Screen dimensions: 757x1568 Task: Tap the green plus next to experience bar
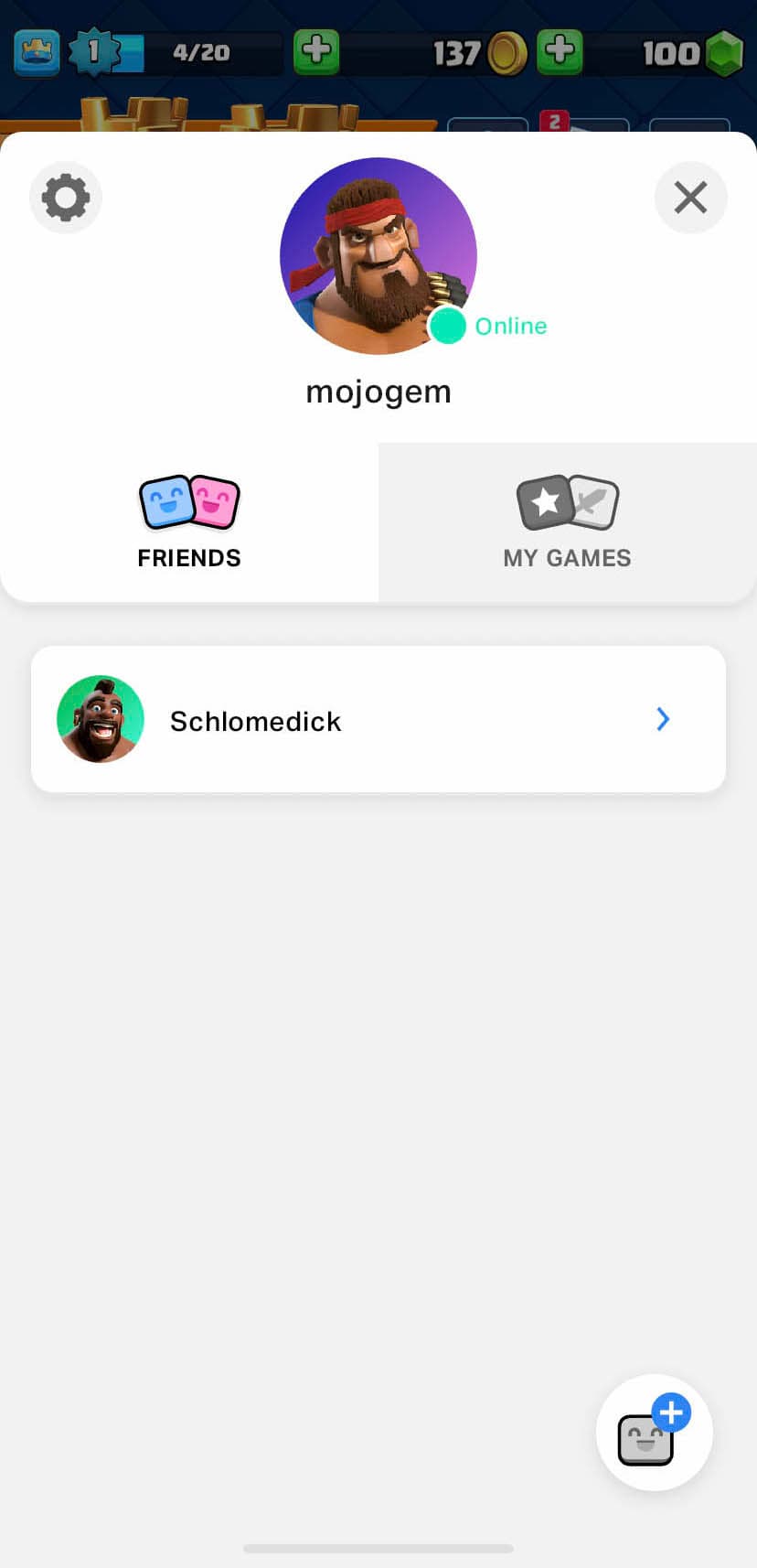point(316,52)
